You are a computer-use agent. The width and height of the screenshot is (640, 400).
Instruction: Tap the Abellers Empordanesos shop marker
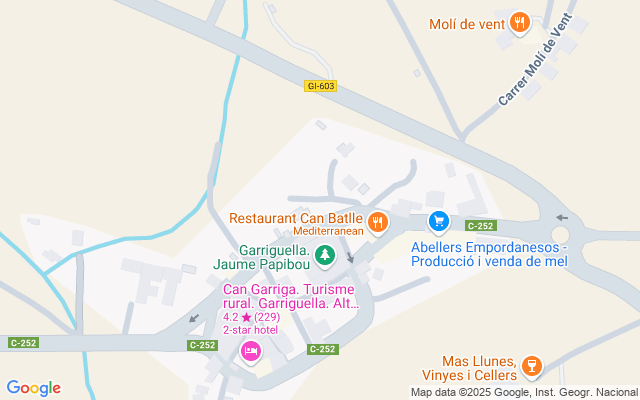click(x=437, y=220)
